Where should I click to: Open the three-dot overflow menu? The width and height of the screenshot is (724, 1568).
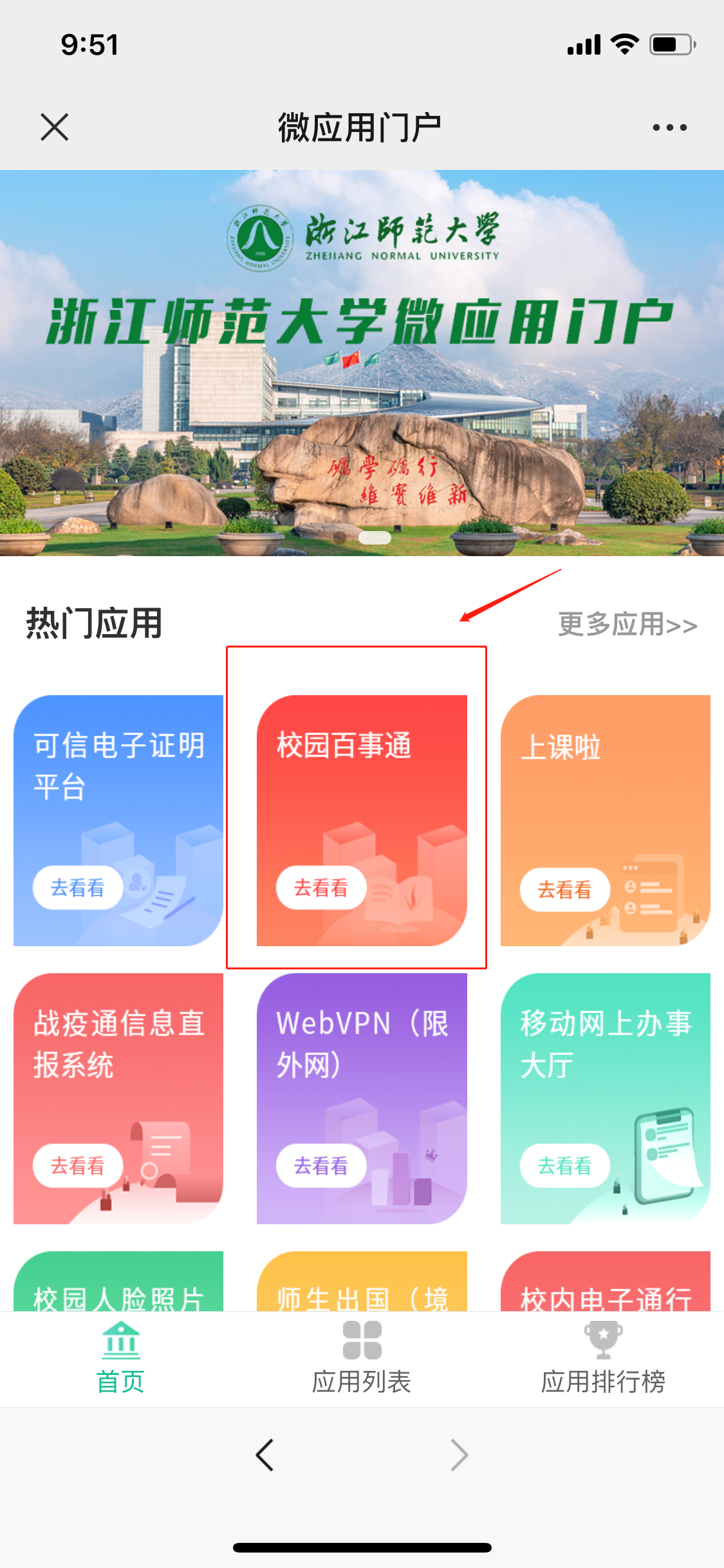click(669, 127)
